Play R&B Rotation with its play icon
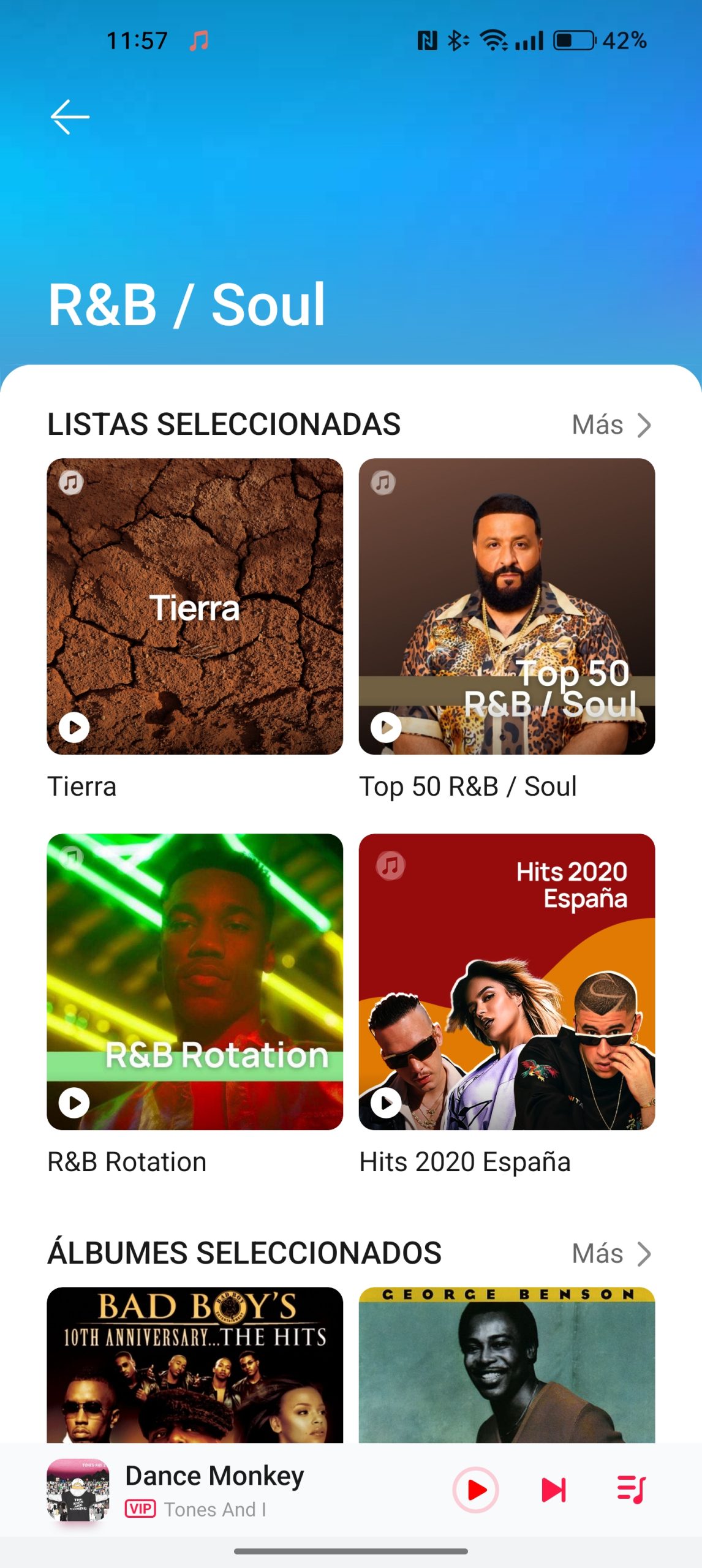Screen dimensions: 702x1568 point(74,1102)
